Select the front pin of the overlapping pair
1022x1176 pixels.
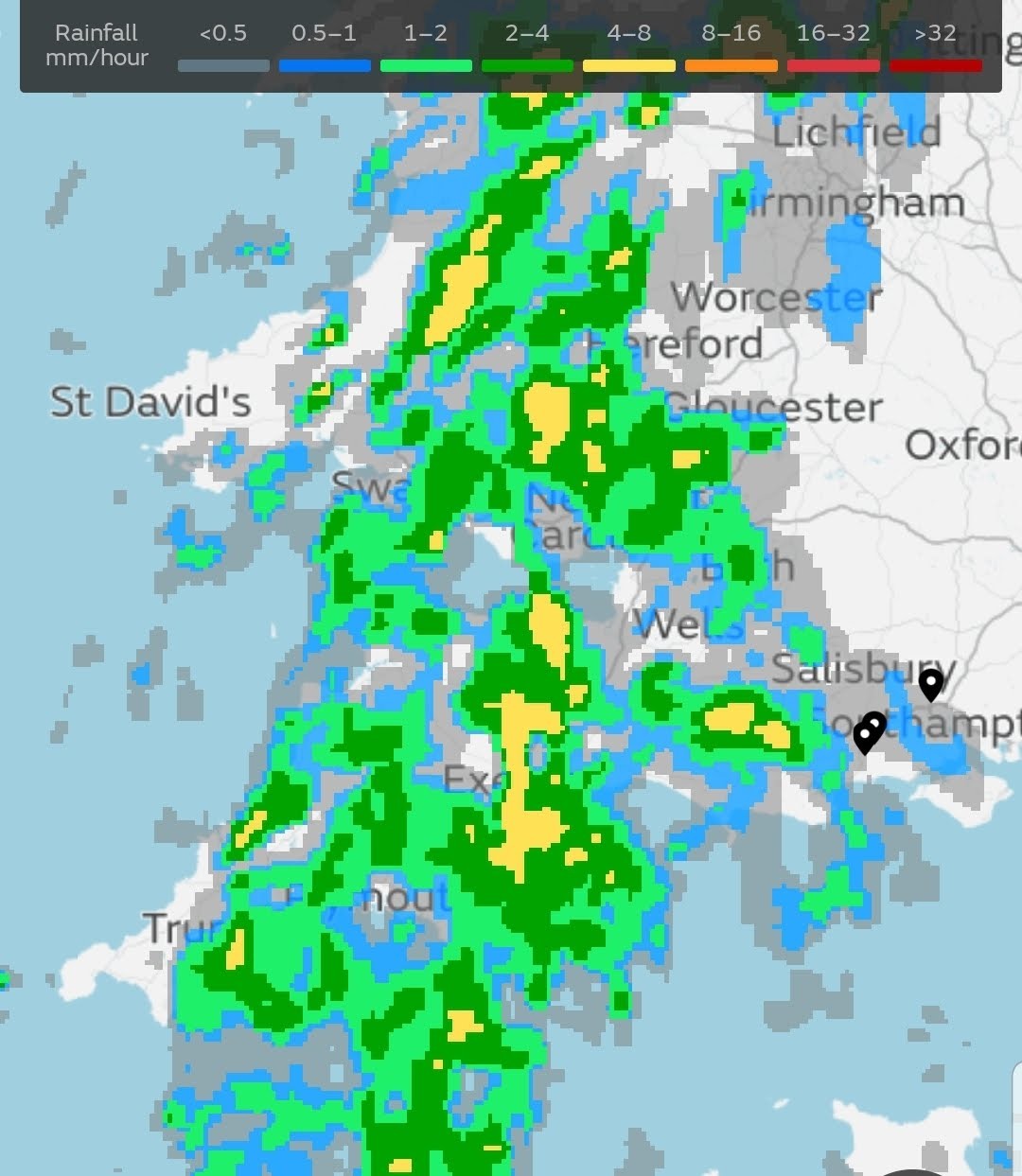click(864, 736)
